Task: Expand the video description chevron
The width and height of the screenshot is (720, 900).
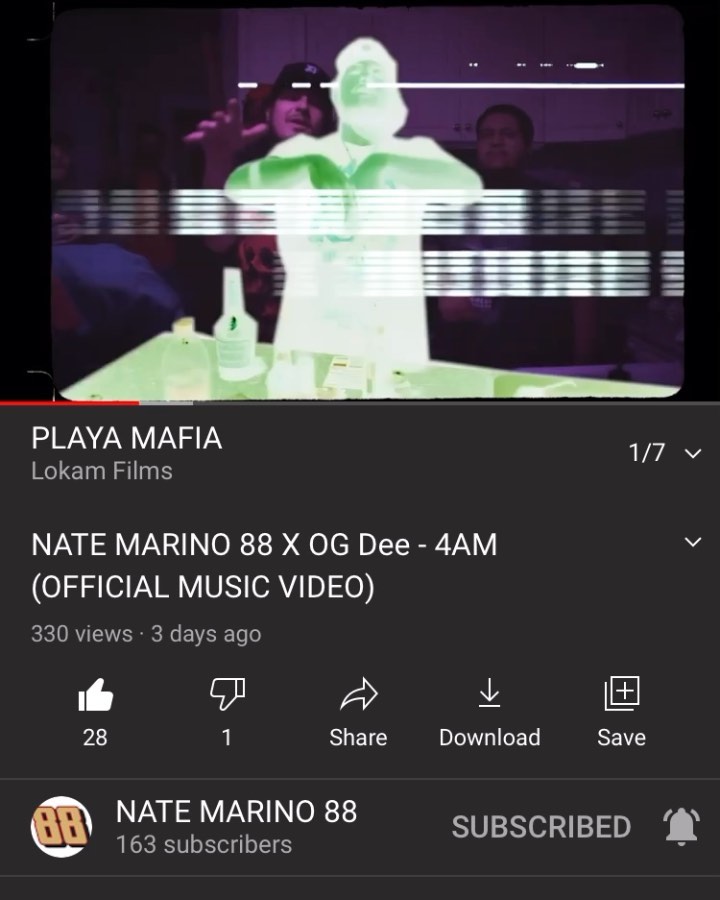Action: tap(692, 542)
